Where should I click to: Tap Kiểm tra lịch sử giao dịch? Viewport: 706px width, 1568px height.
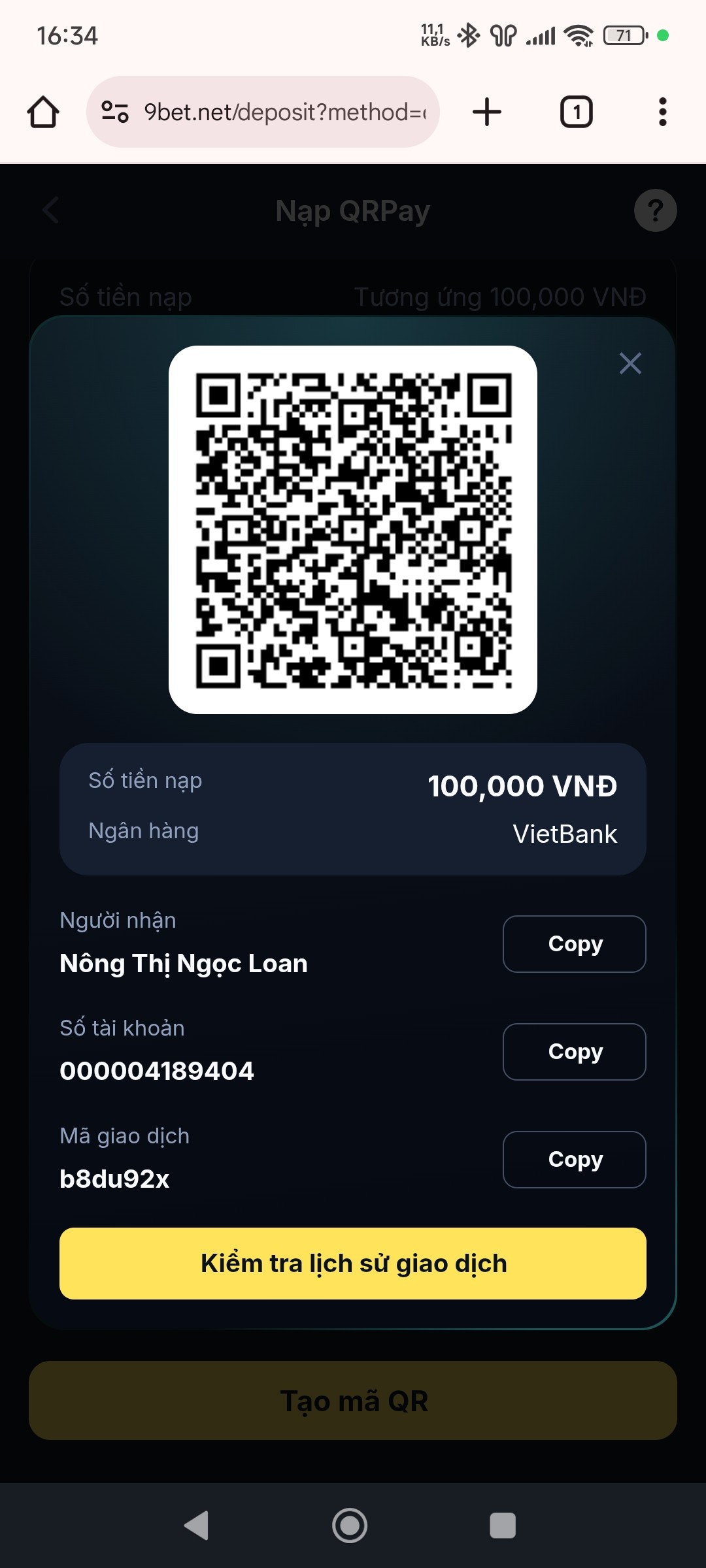353,1264
